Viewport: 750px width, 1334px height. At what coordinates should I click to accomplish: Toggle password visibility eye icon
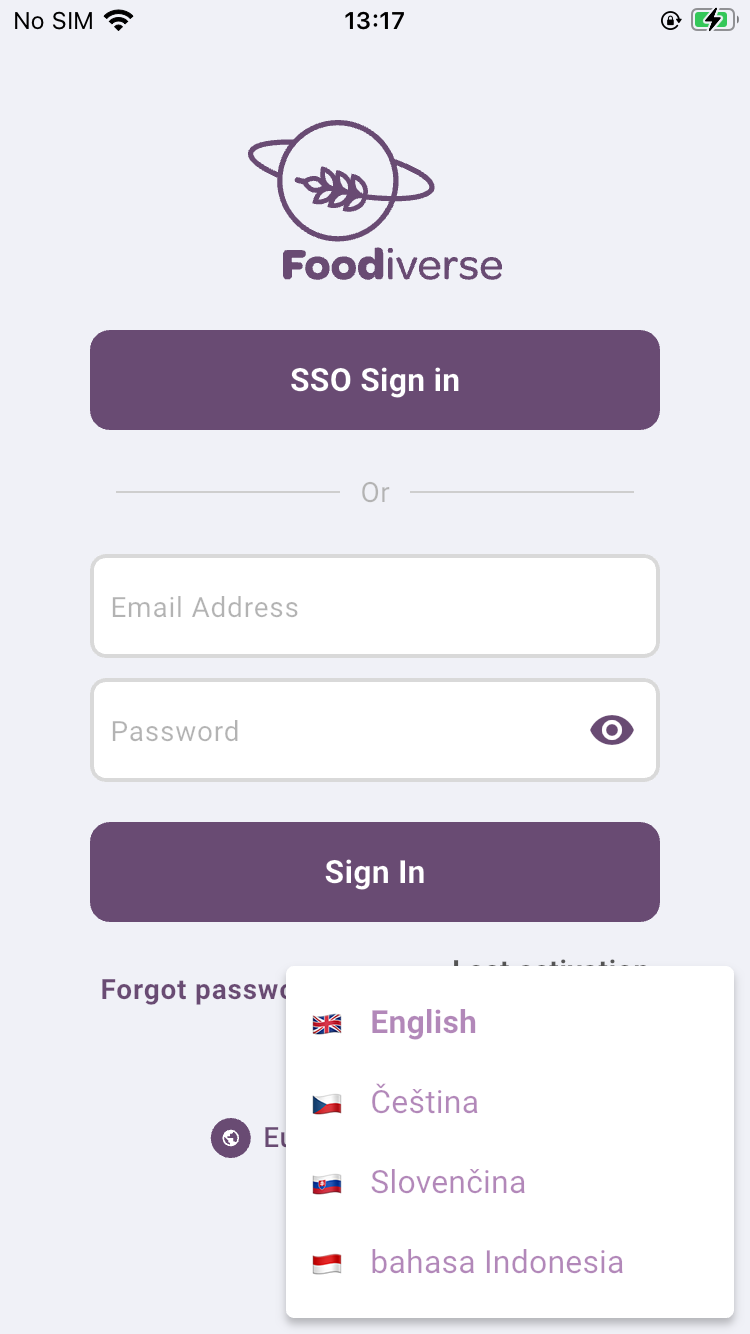point(612,731)
